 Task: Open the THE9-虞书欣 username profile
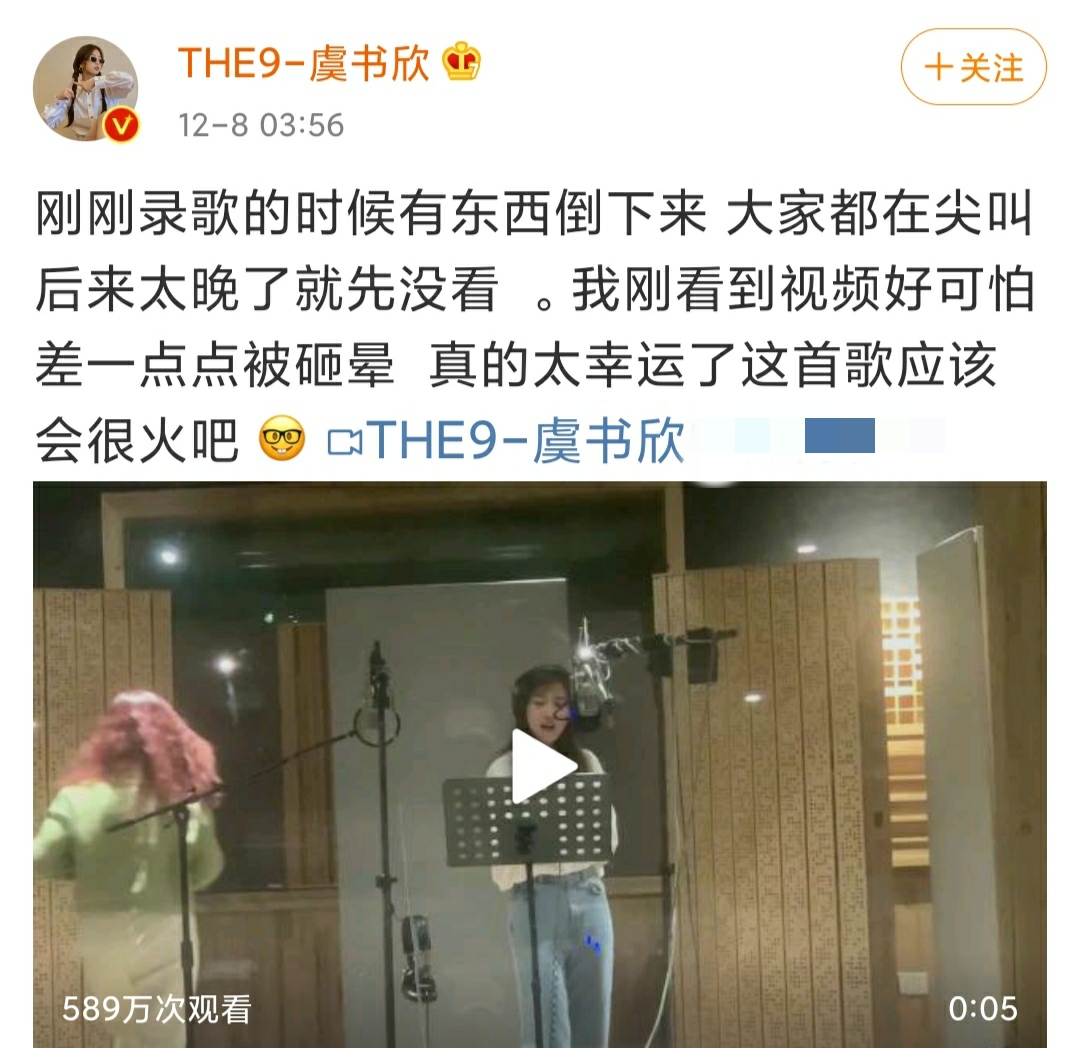coord(303,64)
